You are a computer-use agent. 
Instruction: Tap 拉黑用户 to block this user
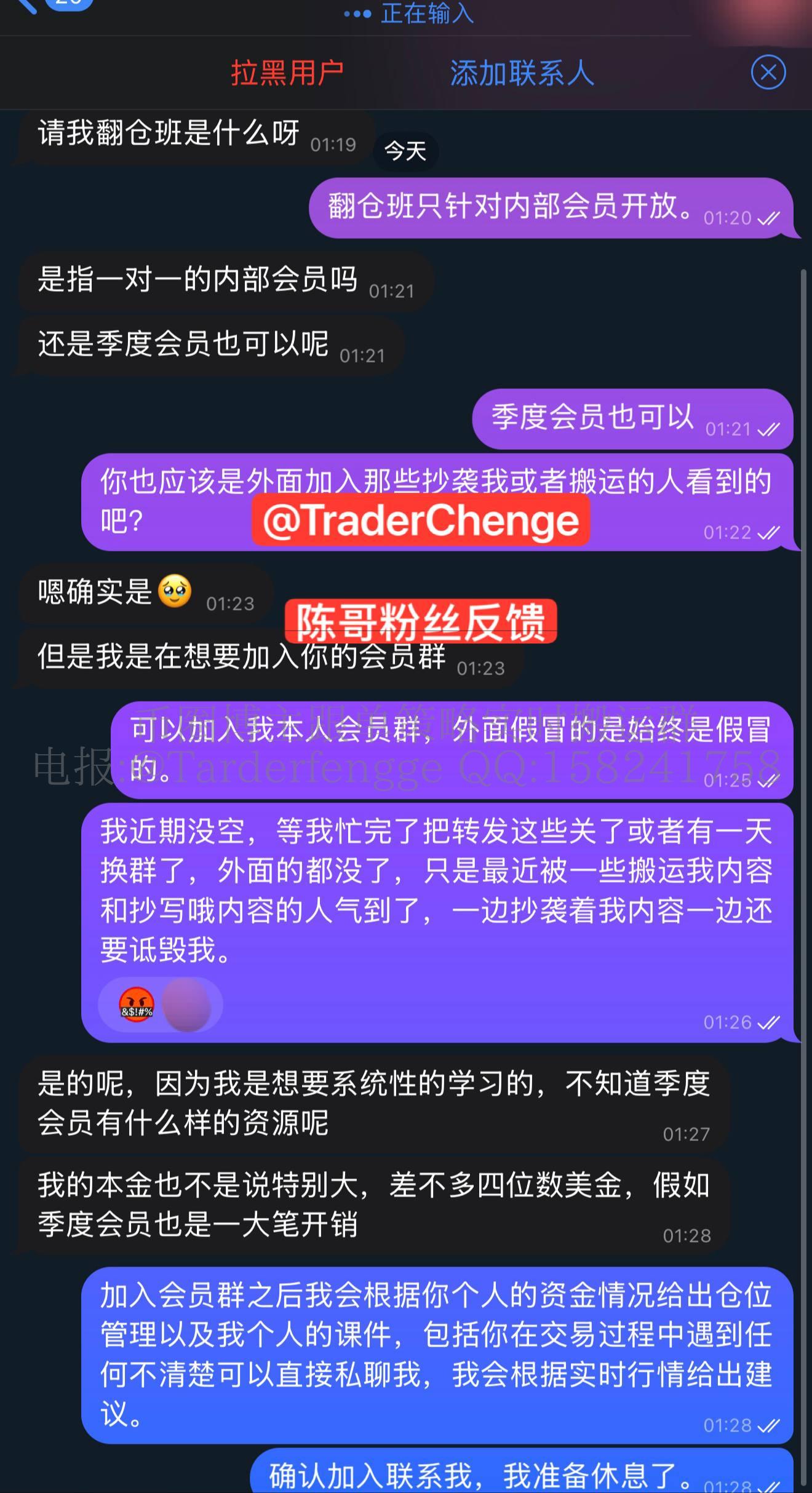click(x=287, y=73)
